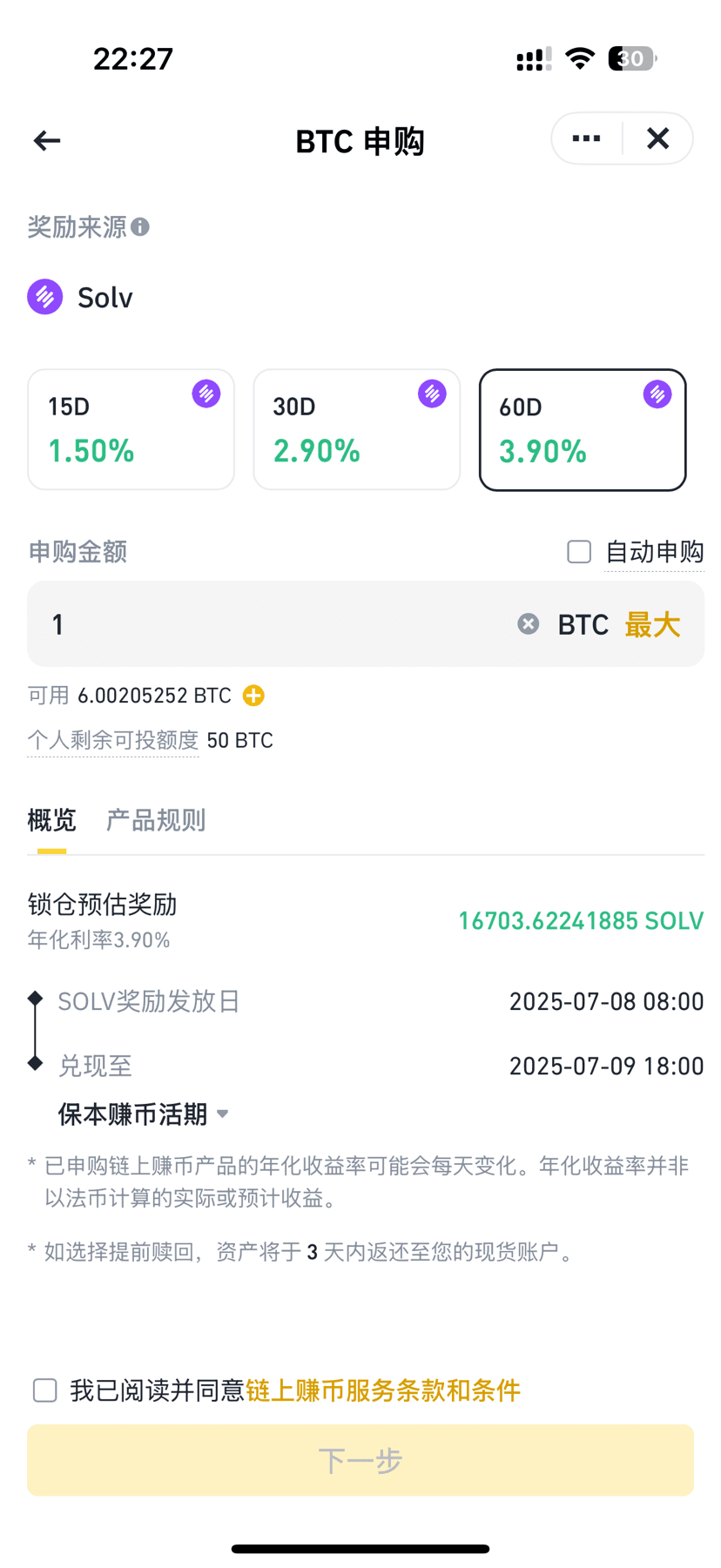This screenshot has width=721, height=1568.
Task: Select the 30D 2.90% term
Action: pyautogui.click(x=356, y=429)
